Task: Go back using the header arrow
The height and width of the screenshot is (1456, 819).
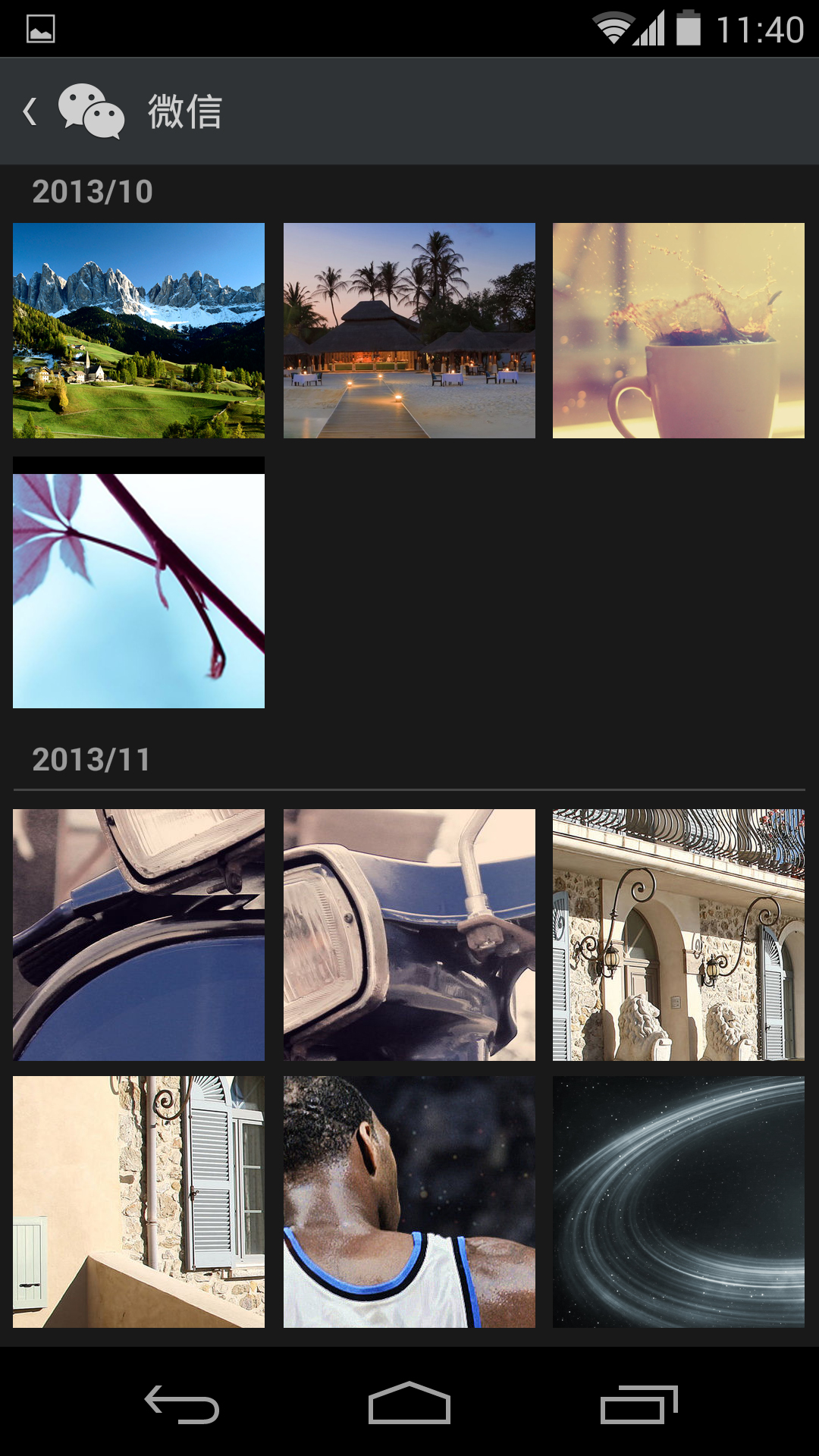Action: (30, 111)
